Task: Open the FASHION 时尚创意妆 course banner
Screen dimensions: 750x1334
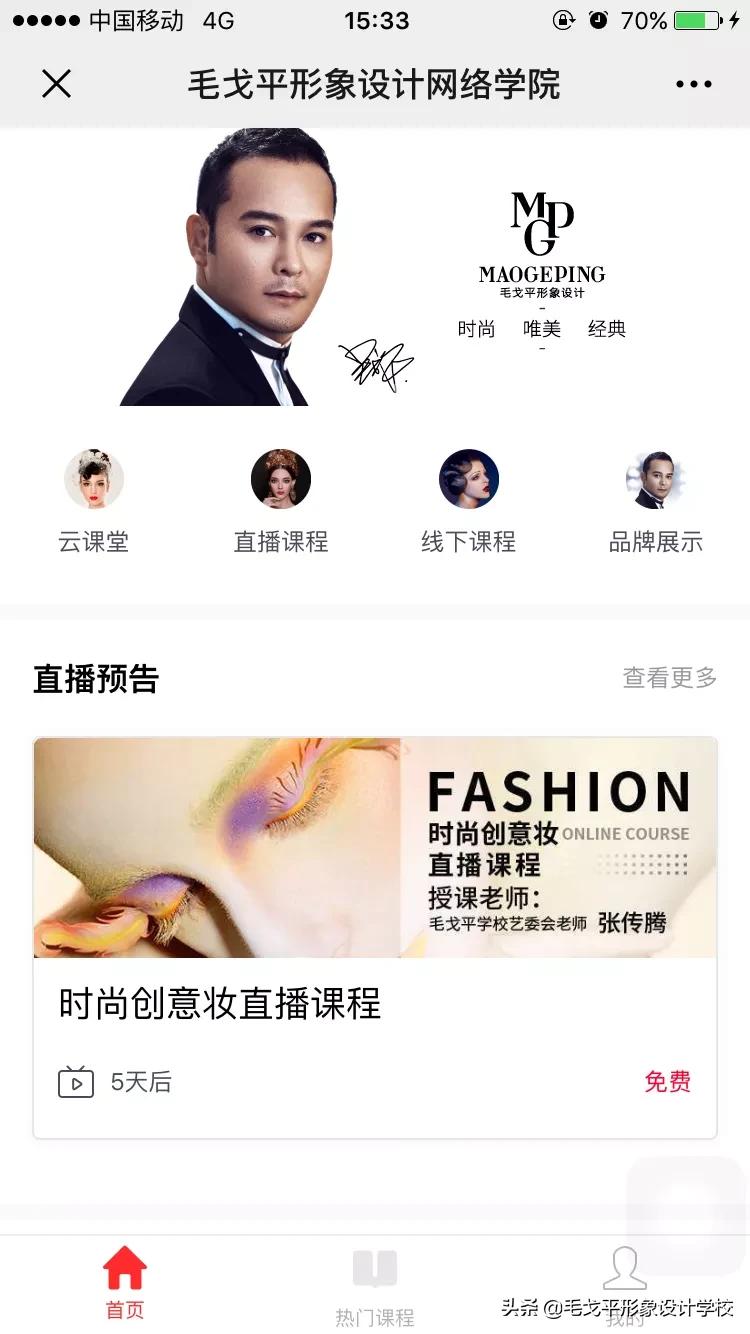Action: pos(375,847)
